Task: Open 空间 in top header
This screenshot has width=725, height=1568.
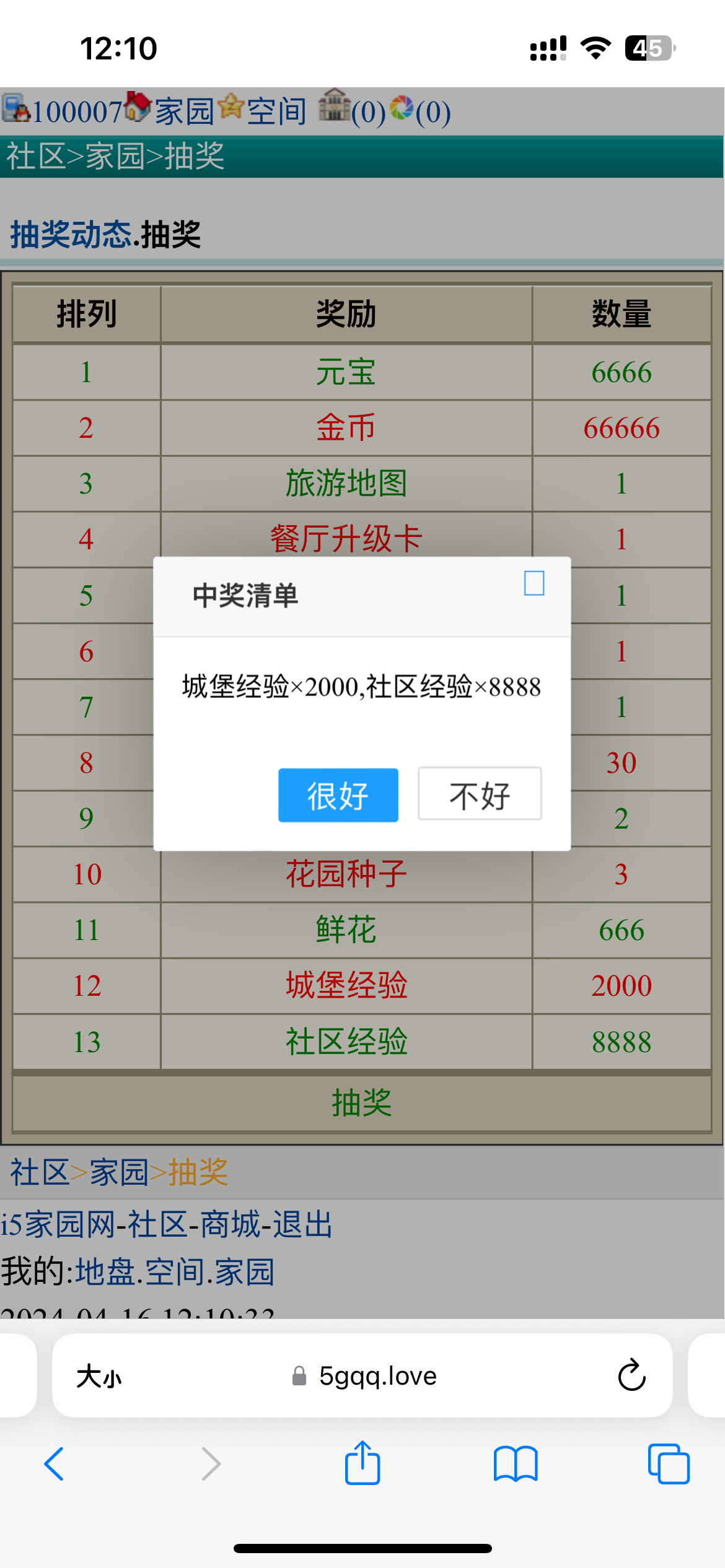Action: [x=276, y=112]
